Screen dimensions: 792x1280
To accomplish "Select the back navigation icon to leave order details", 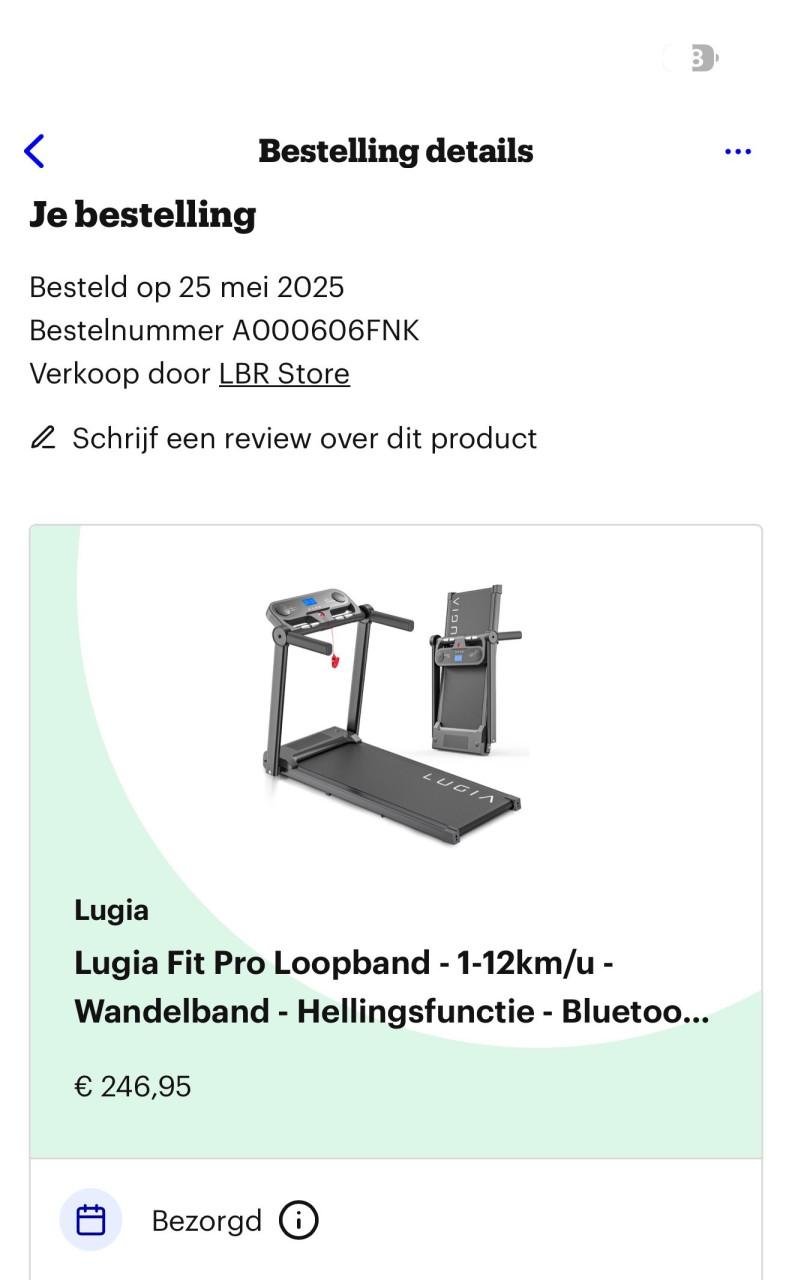I will pyautogui.click(x=34, y=151).
